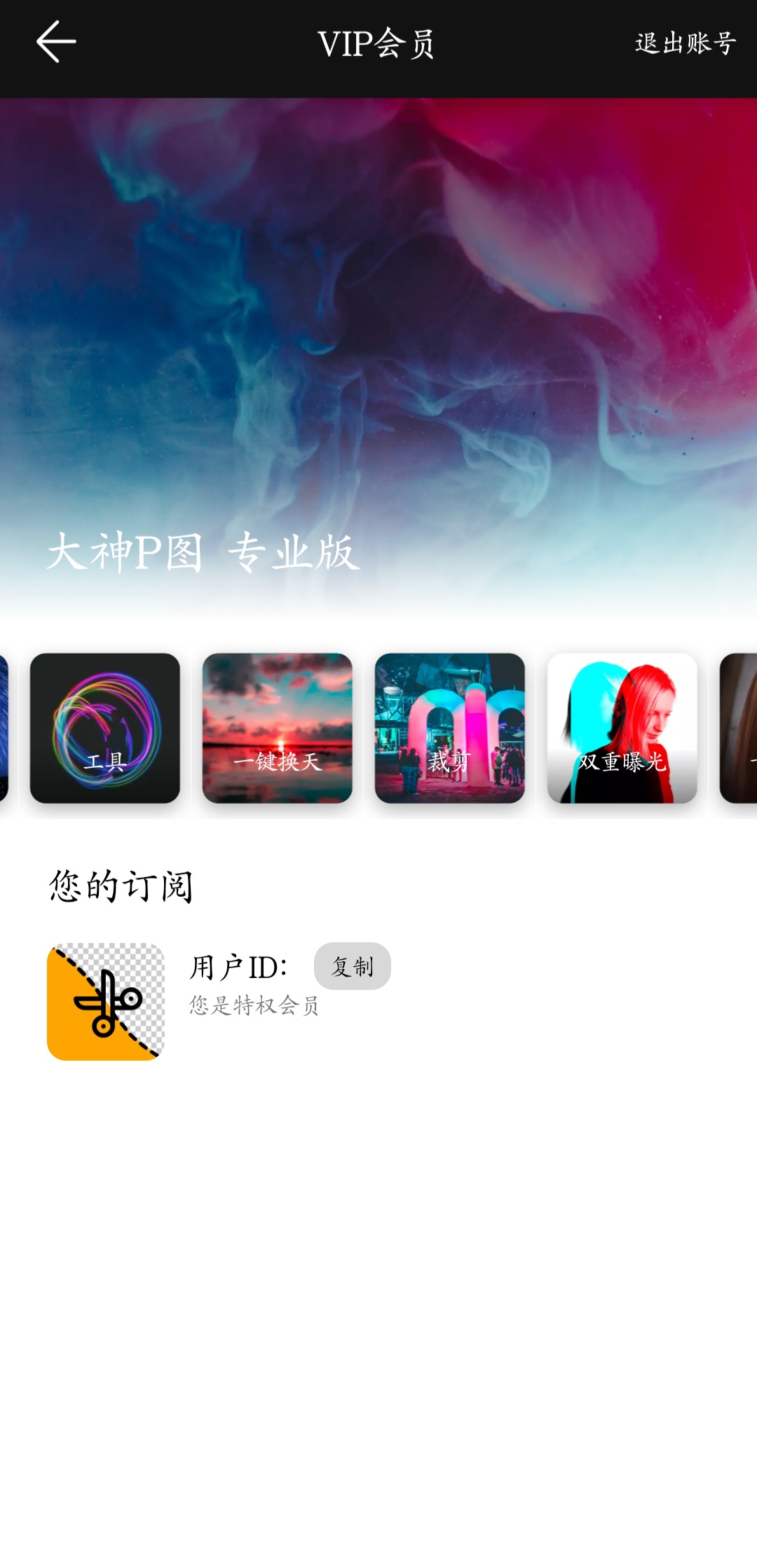
Task: Select the 裁剪 feature card
Action: (x=449, y=728)
